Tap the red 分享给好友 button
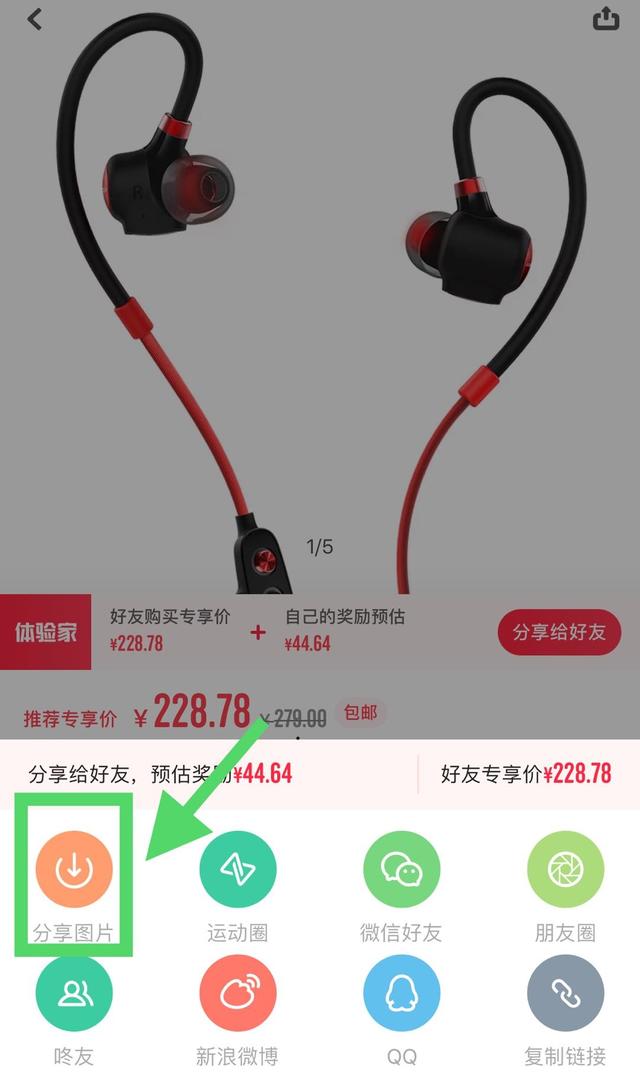640x1092 pixels. 559,632
